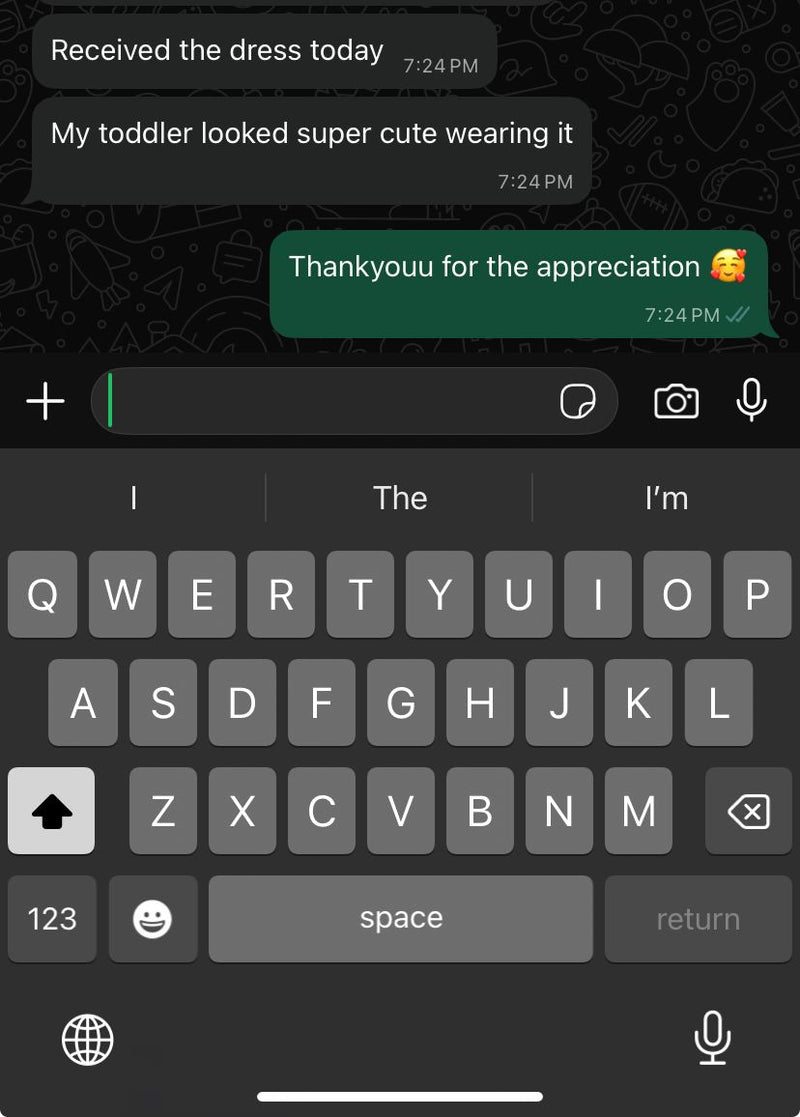Image resolution: width=800 pixels, height=1117 pixels.
Task: Insert the suggested word "I'm"
Action: point(666,498)
